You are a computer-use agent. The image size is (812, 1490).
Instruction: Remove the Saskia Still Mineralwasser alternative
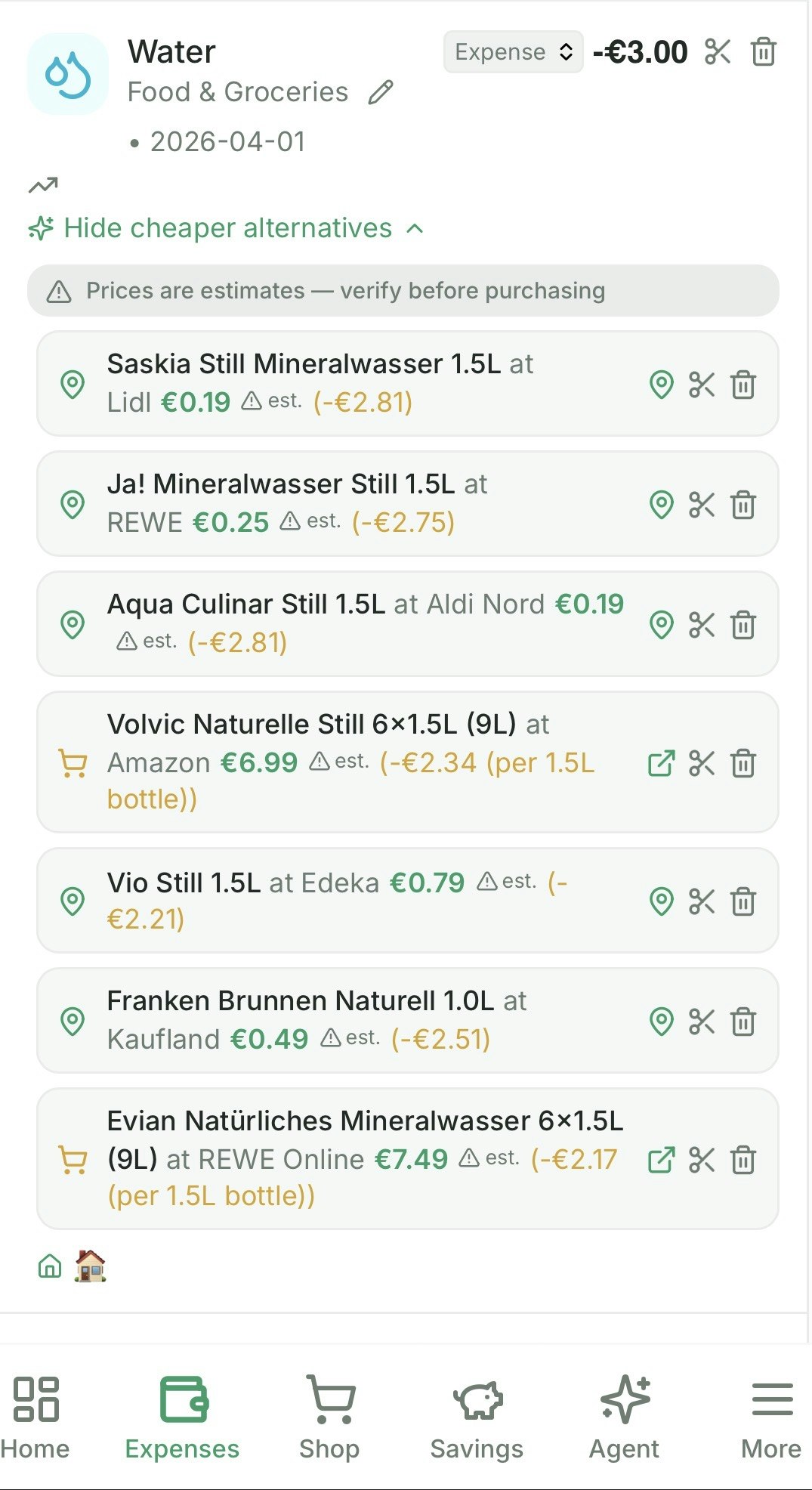[743, 385]
